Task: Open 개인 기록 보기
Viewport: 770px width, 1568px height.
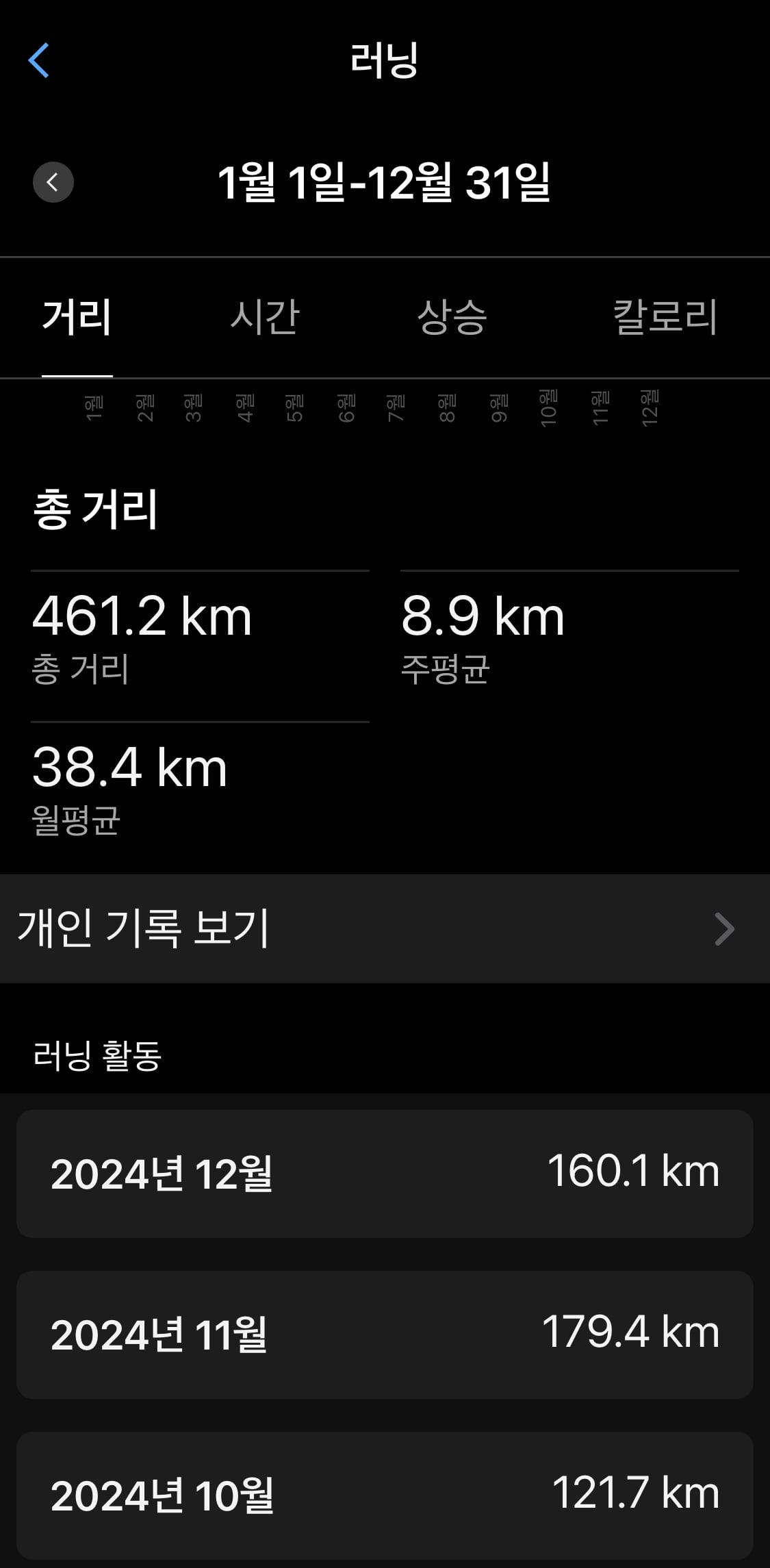Action: tap(385, 928)
